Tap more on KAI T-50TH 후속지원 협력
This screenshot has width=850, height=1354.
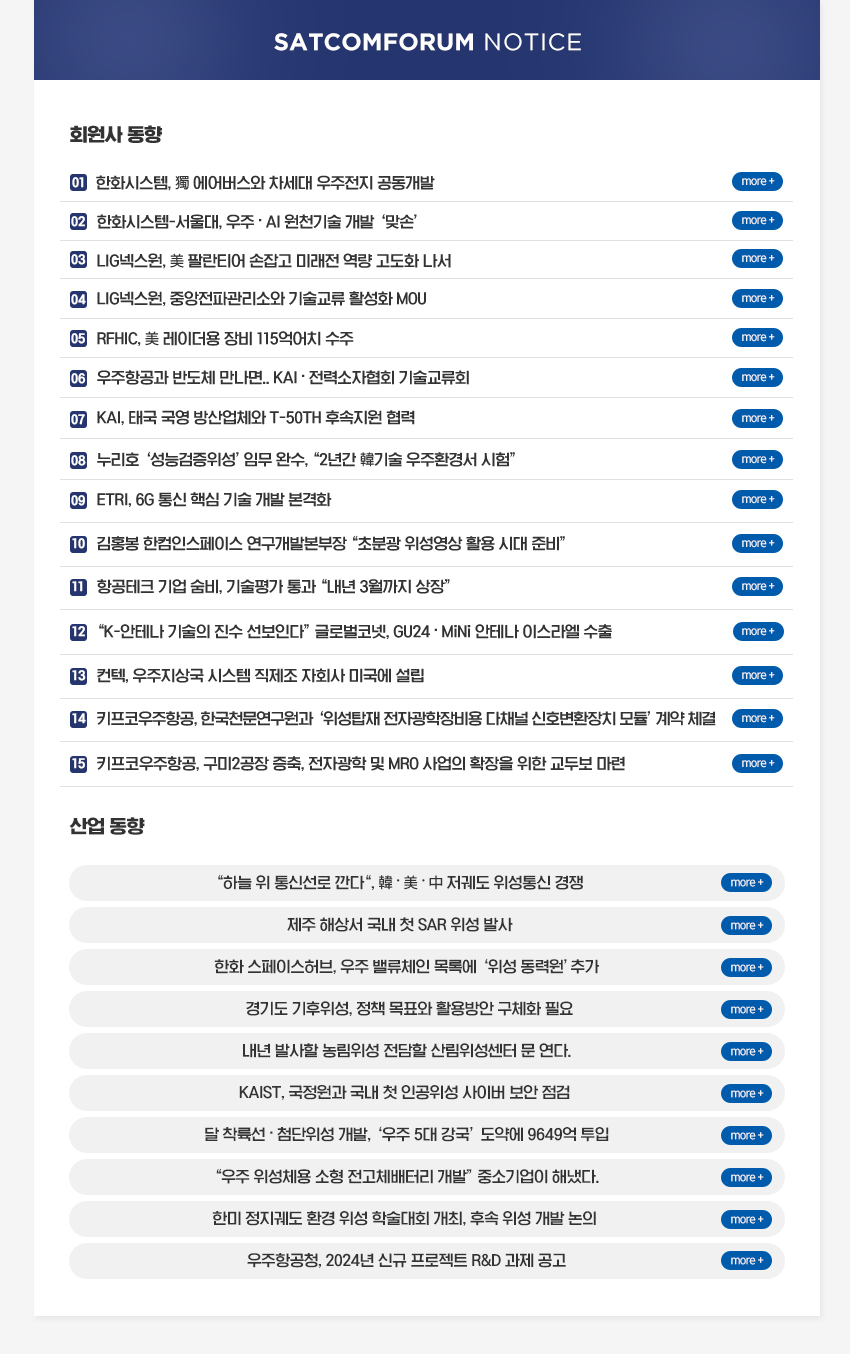[x=757, y=418]
